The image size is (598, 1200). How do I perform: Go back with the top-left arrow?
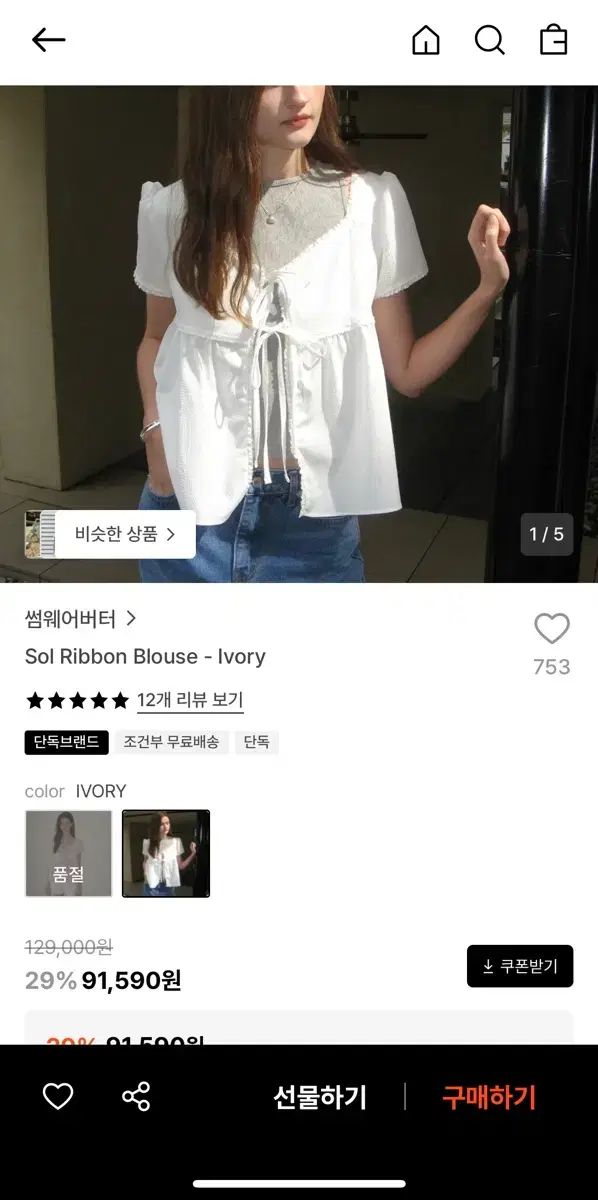(x=48, y=40)
